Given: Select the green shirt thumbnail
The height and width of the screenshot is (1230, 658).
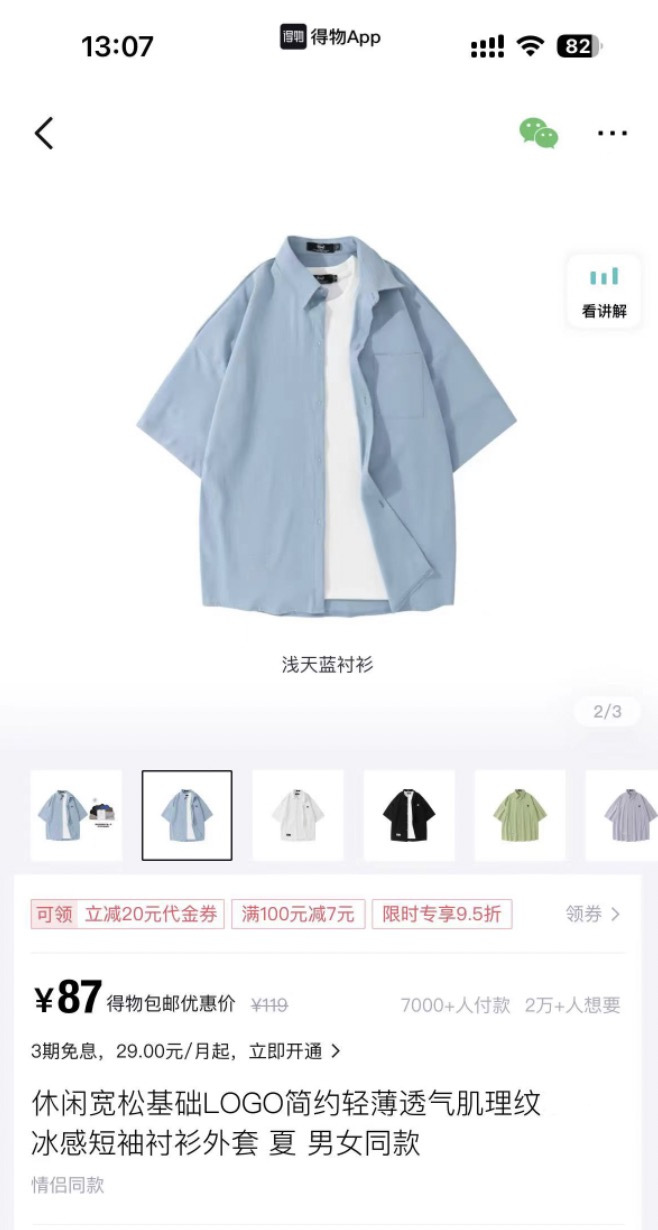Looking at the screenshot, I should coord(520,815).
